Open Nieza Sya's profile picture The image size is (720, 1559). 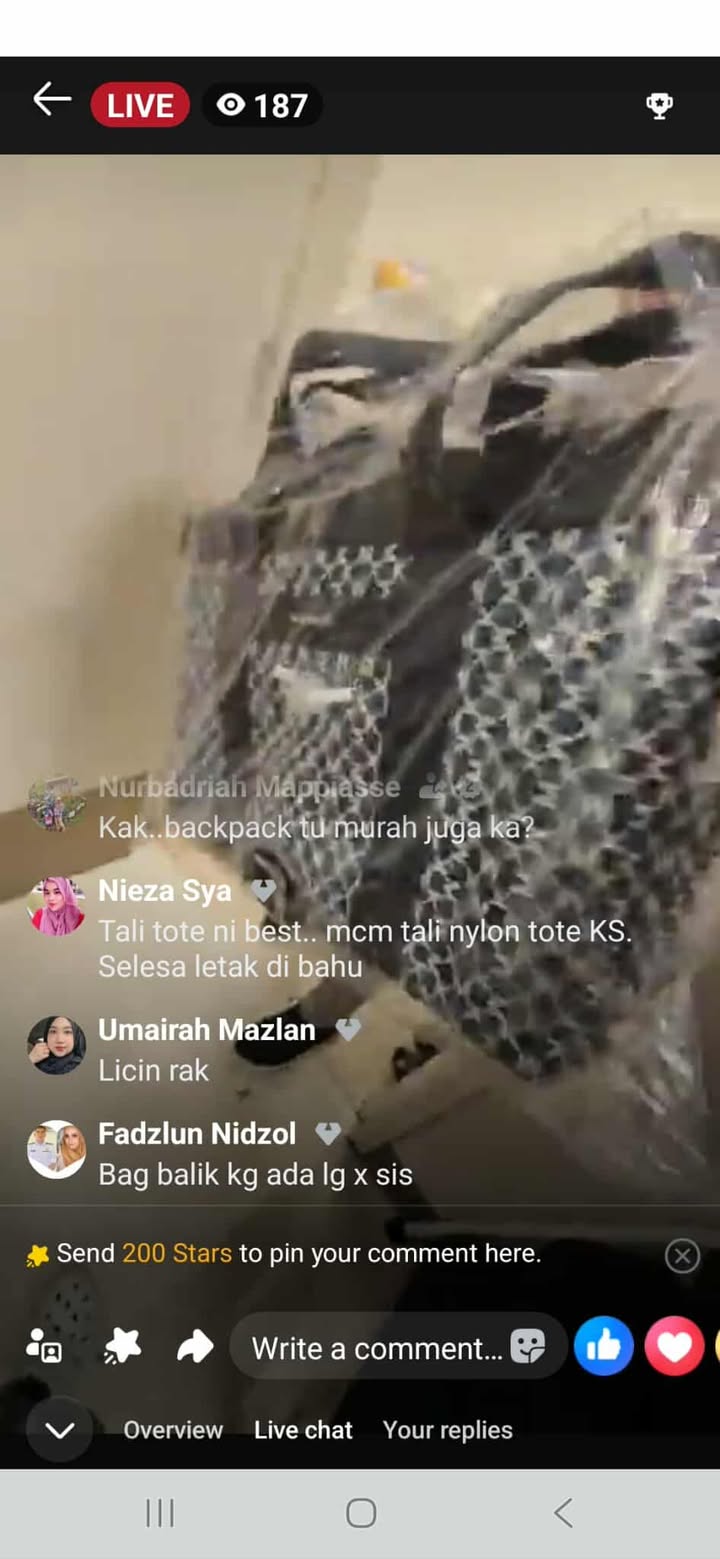[56, 906]
